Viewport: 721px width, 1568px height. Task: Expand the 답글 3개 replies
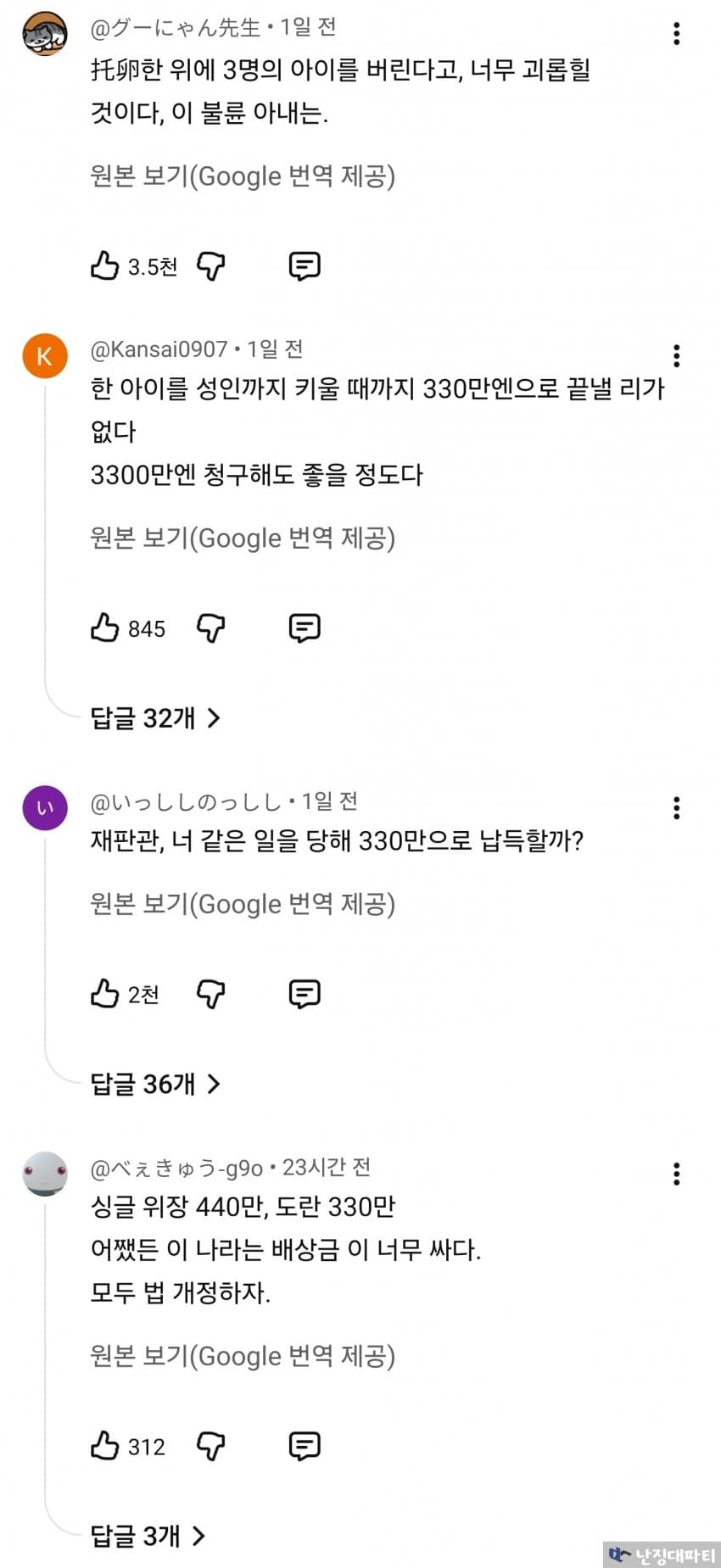(x=148, y=1536)
